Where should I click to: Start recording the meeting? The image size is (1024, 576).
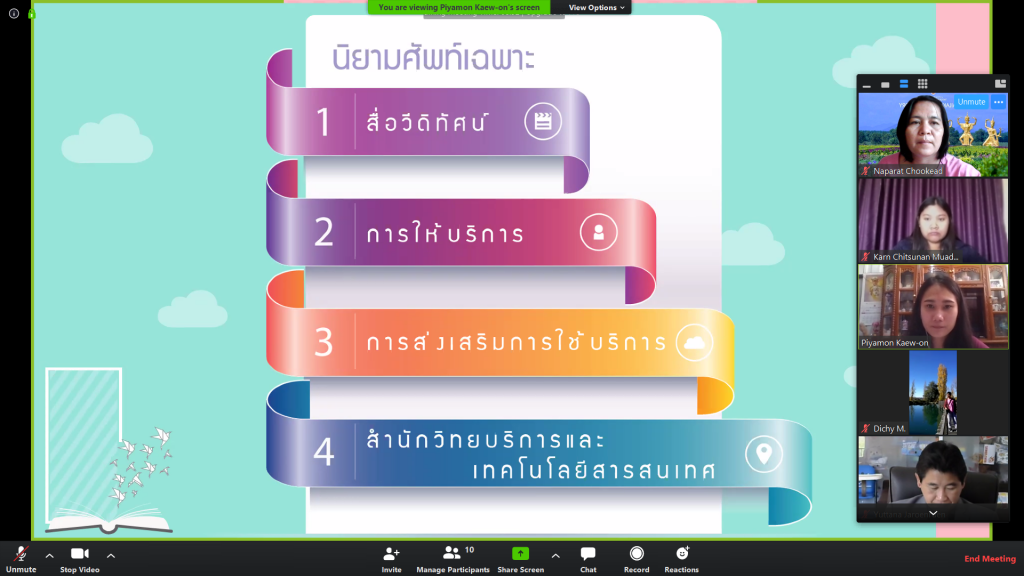coord(636,557)
